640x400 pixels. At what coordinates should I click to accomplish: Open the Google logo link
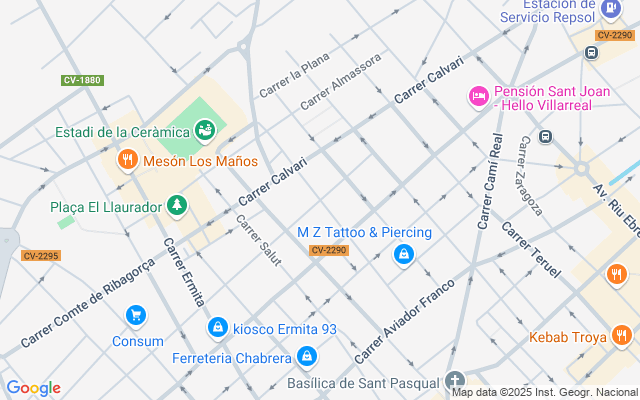(x=33, y=388)
